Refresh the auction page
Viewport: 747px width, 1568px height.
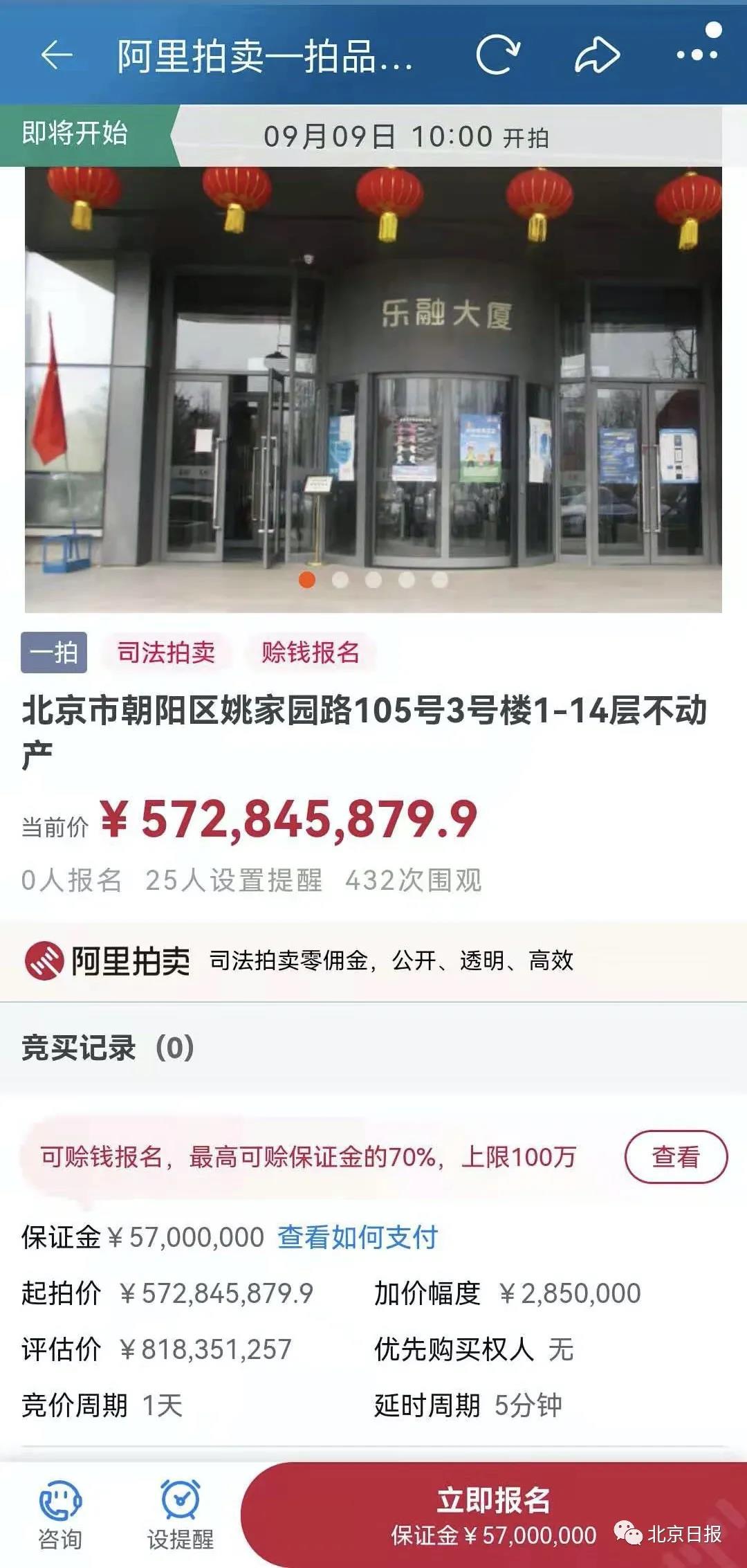(x=497, y=55)
